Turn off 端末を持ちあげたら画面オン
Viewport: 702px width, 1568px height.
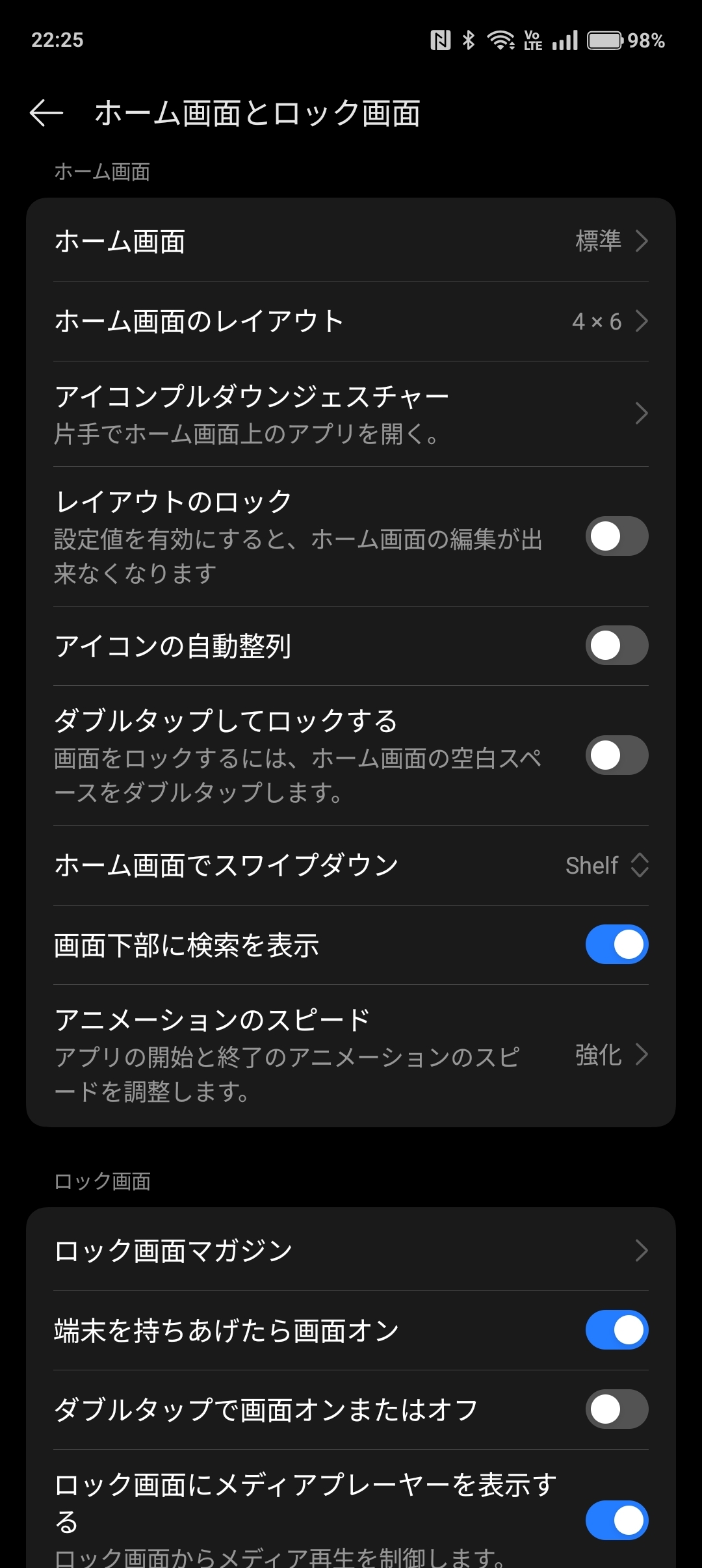617,1330
